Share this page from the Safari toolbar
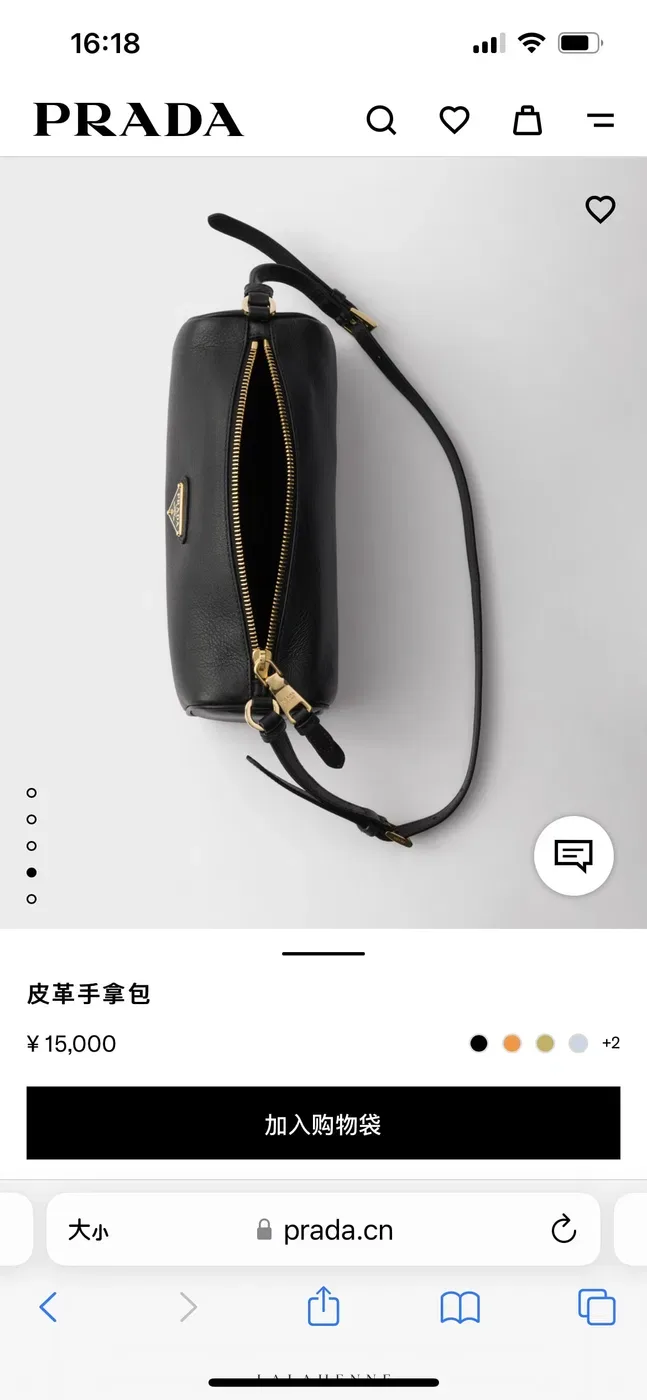This screenshot has height=1400, width=647. (x=323, y=1306)
